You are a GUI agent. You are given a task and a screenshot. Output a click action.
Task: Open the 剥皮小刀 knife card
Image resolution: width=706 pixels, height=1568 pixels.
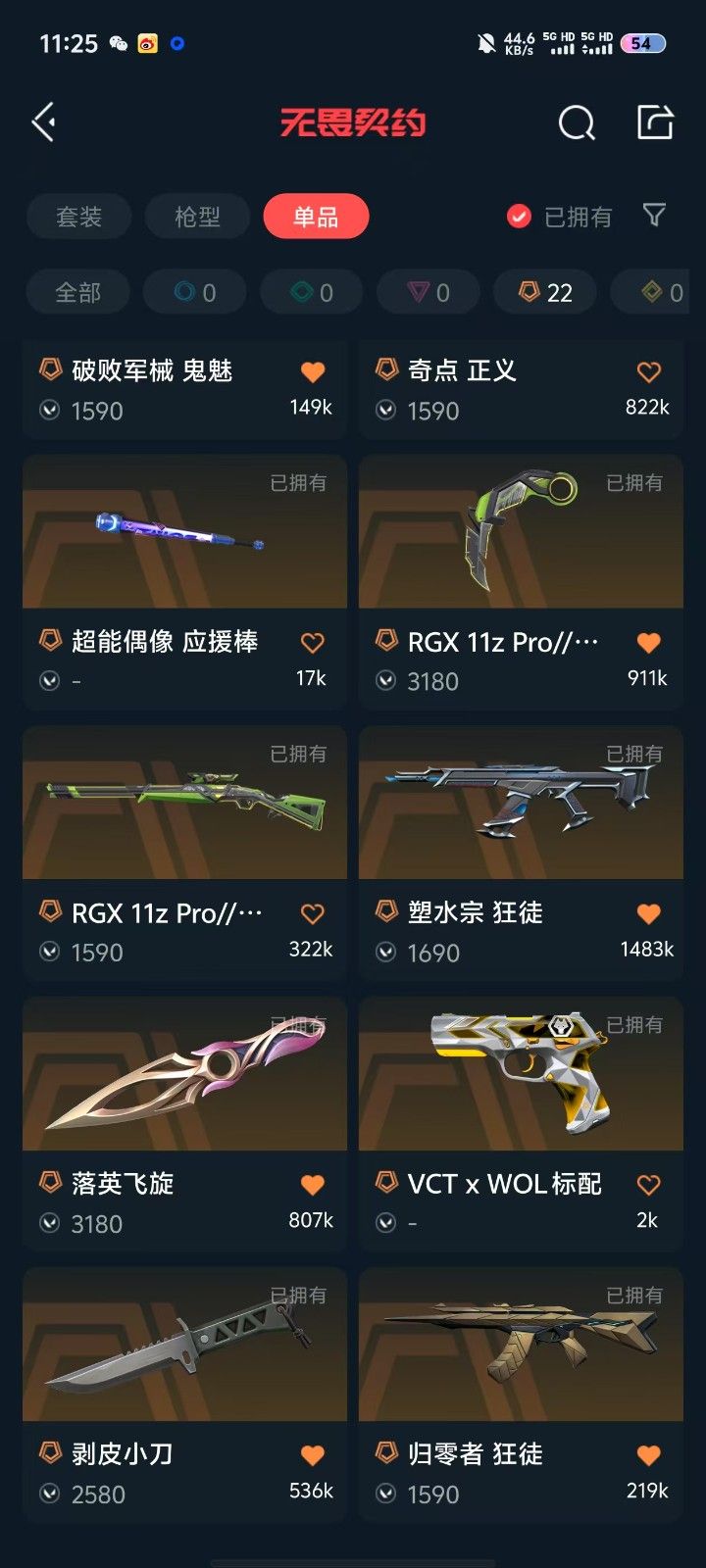184,1346
